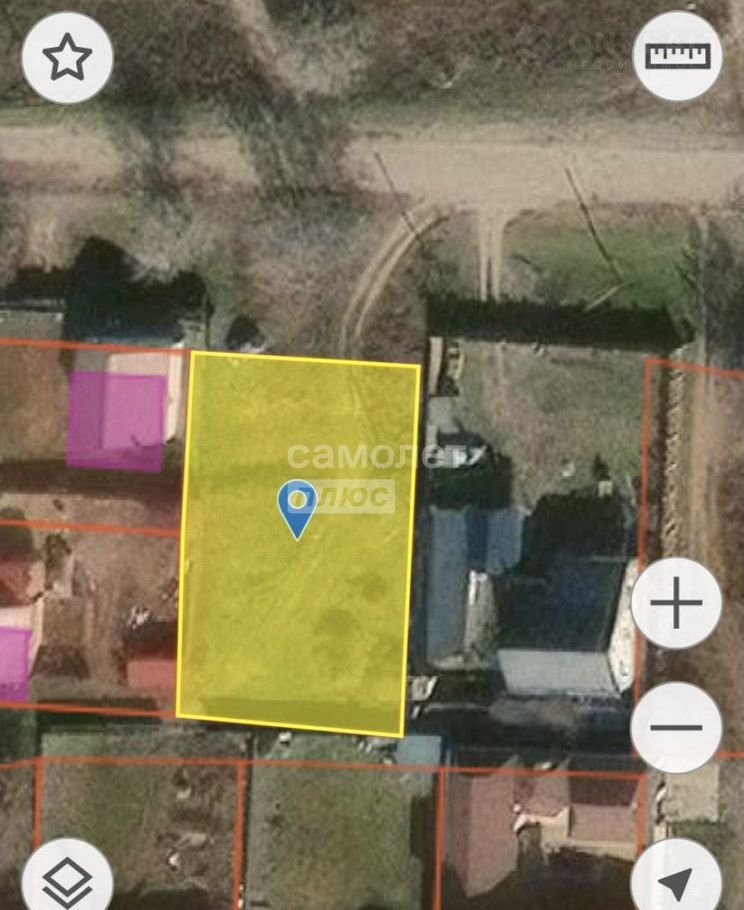Zoom in on the map

click(x=677, y=604)
